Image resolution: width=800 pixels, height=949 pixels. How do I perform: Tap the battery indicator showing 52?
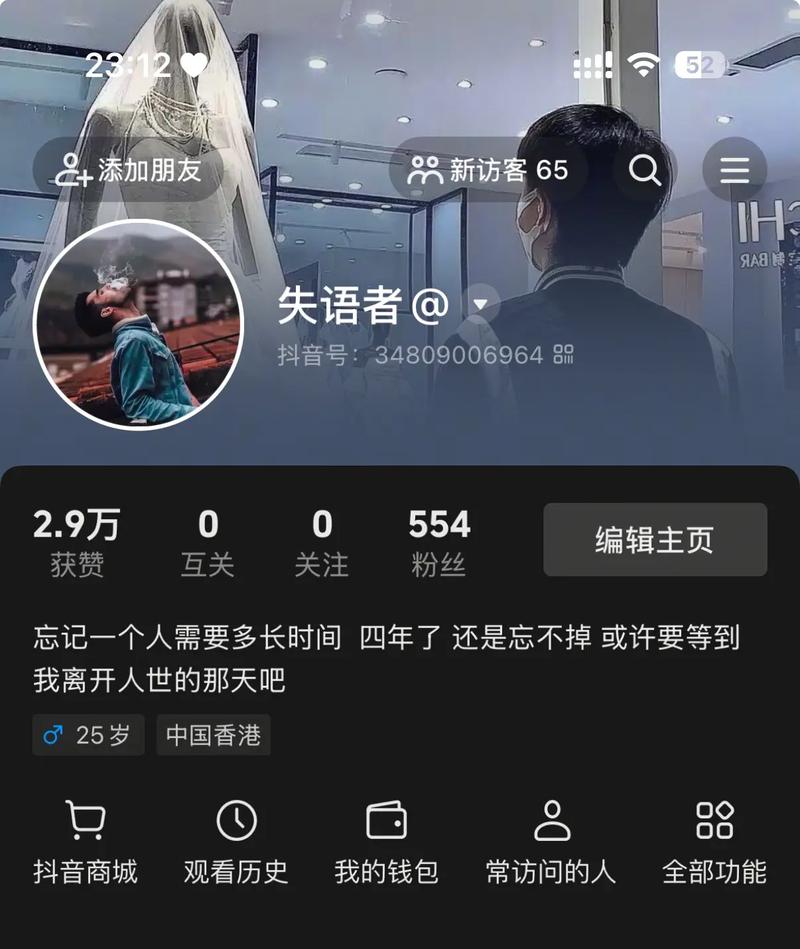(x=697, y=63)
